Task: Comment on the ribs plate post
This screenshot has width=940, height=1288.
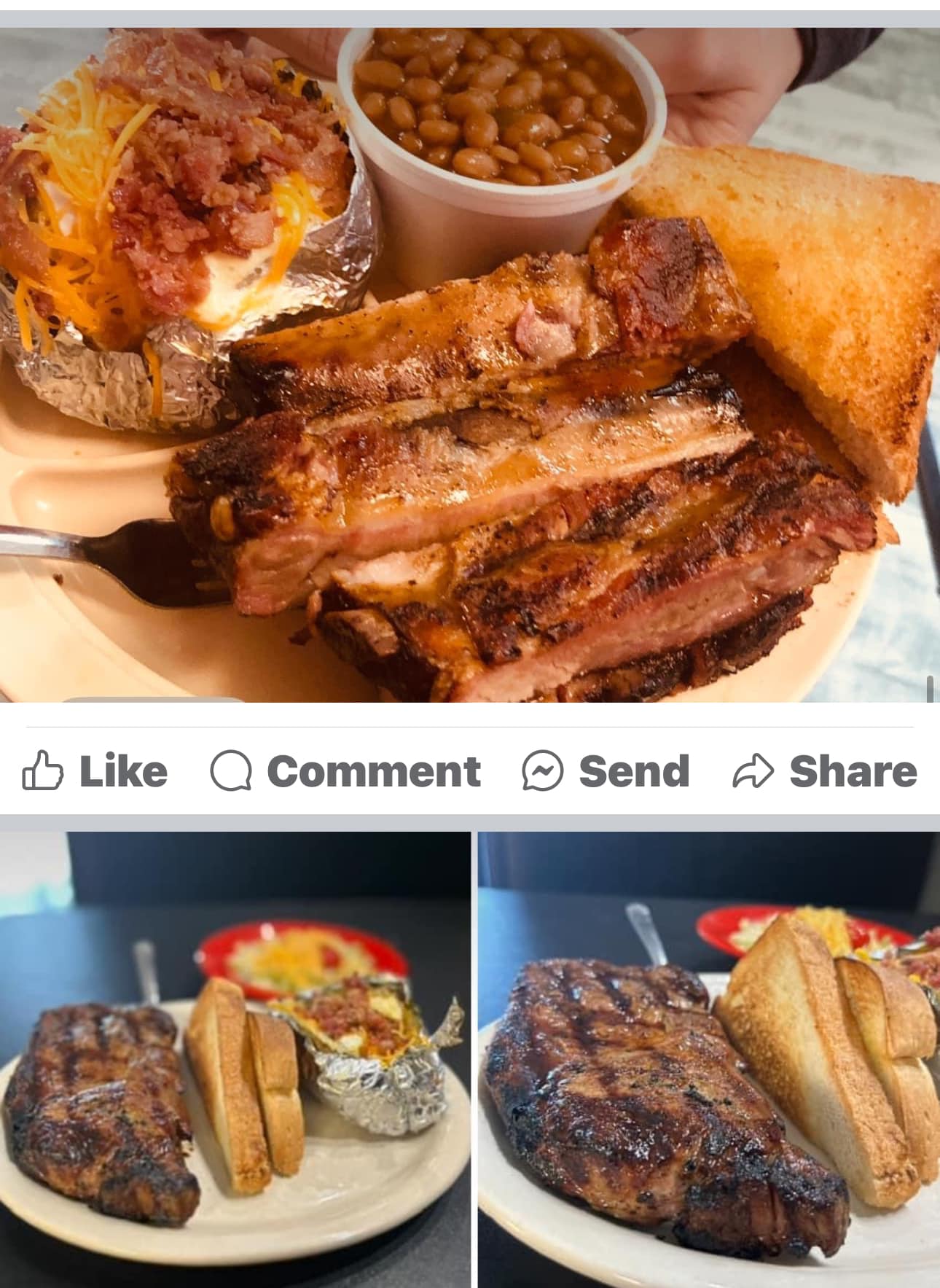Action: (x=345, y=771)
